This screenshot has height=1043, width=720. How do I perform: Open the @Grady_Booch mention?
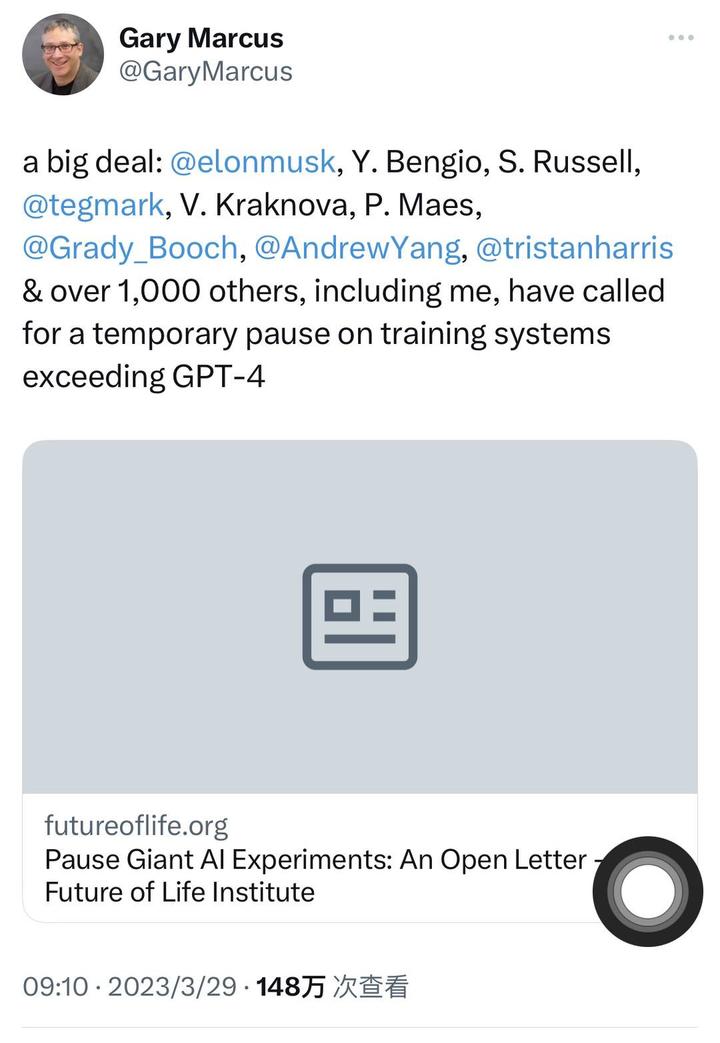click(130, 248)
